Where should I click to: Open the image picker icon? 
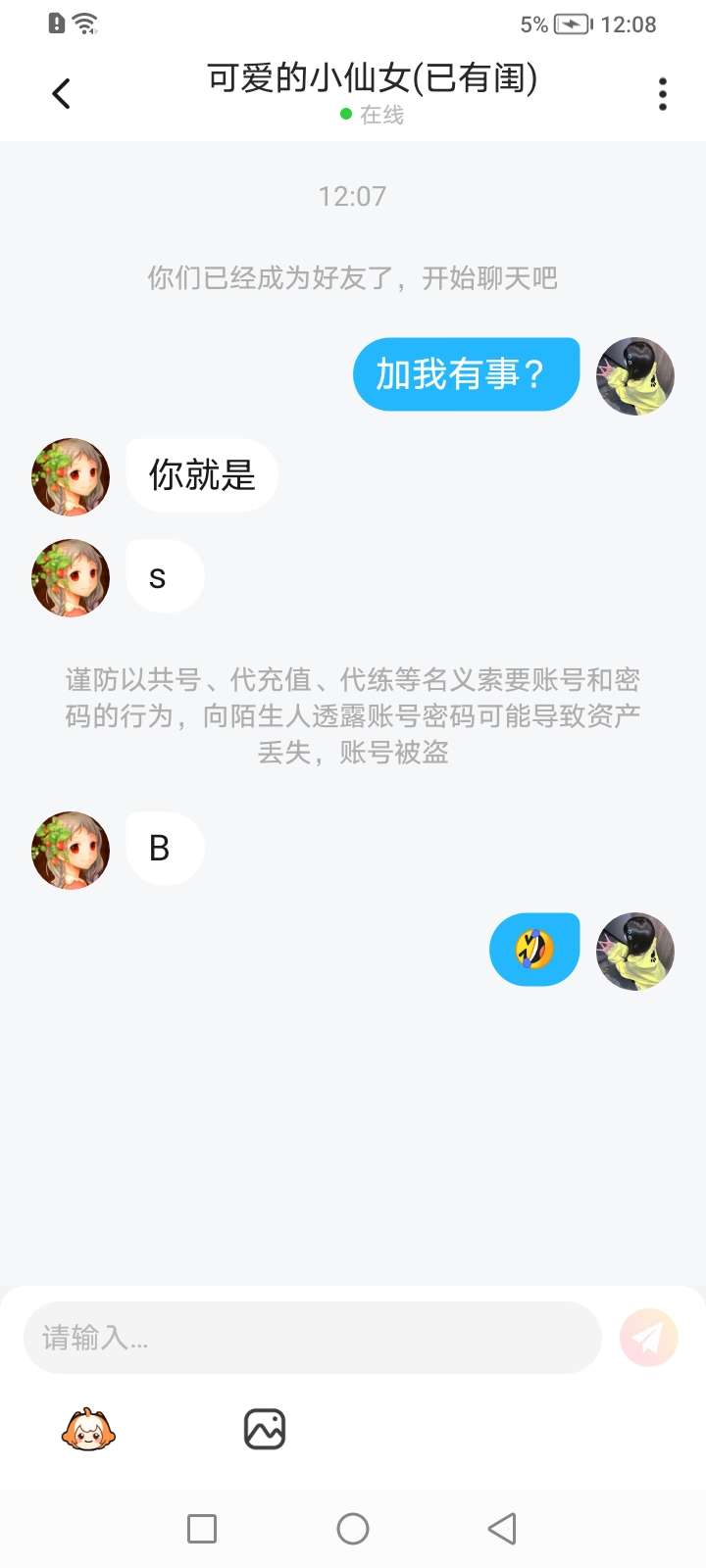264,1430
